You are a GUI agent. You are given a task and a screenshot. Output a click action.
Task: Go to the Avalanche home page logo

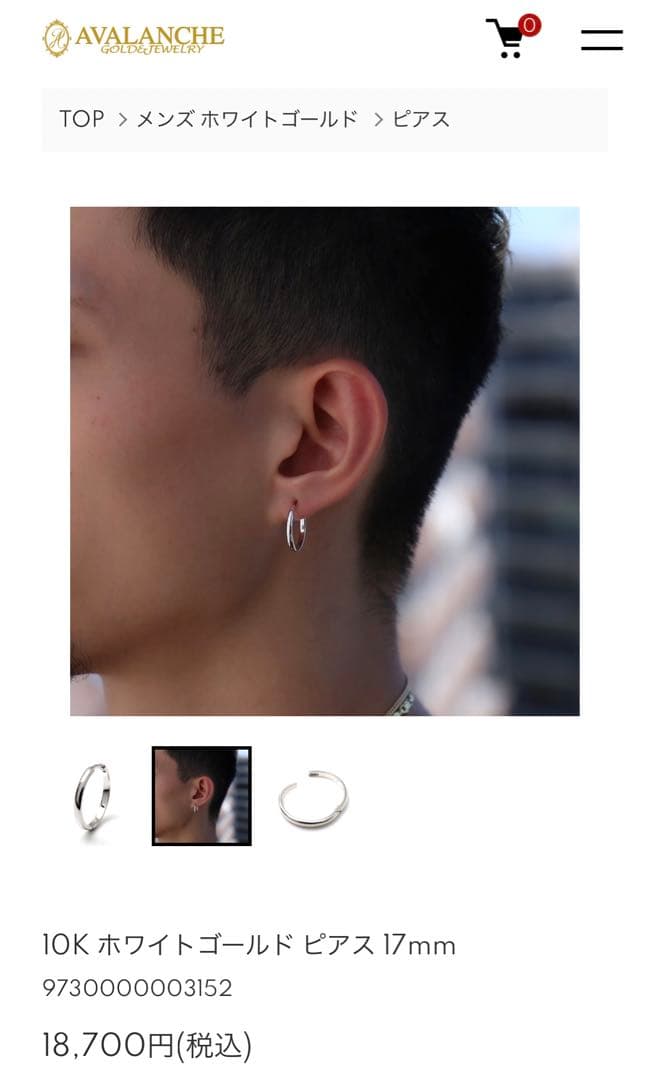coord(133,38)
